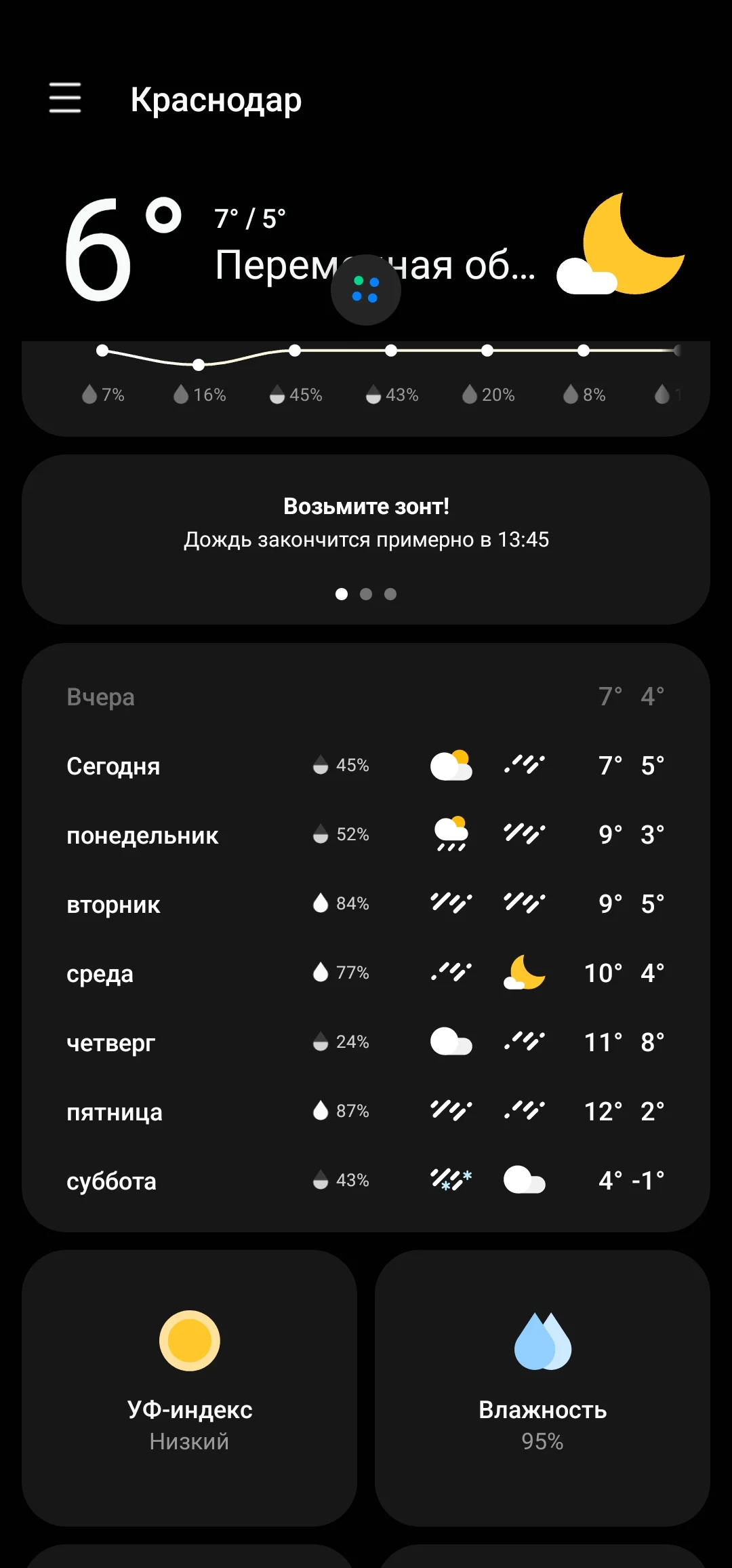This screenshot has width=732, height=1568.
Task: Click the rainy cloud icon for понедельник
Action: 451,834
